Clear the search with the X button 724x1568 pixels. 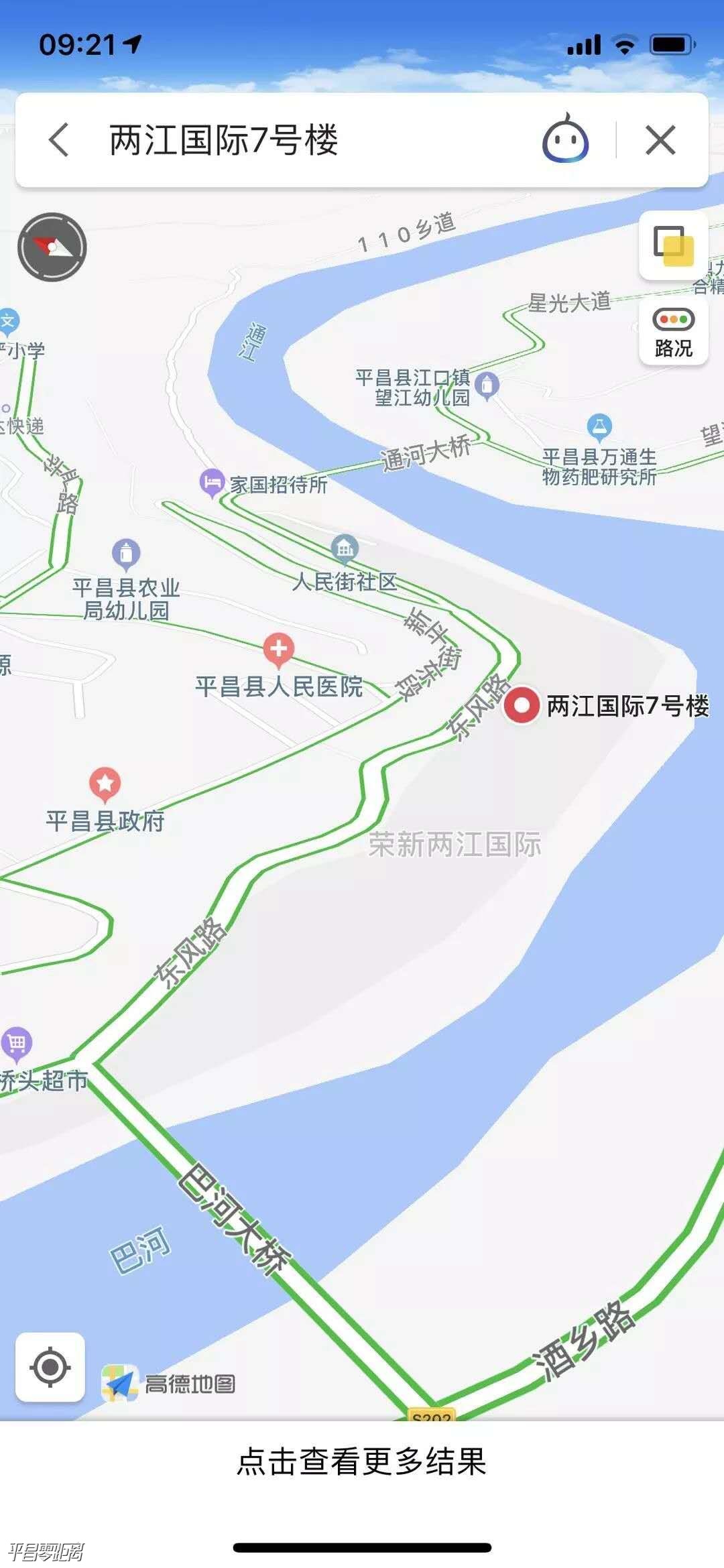click(x=660, y=141)
